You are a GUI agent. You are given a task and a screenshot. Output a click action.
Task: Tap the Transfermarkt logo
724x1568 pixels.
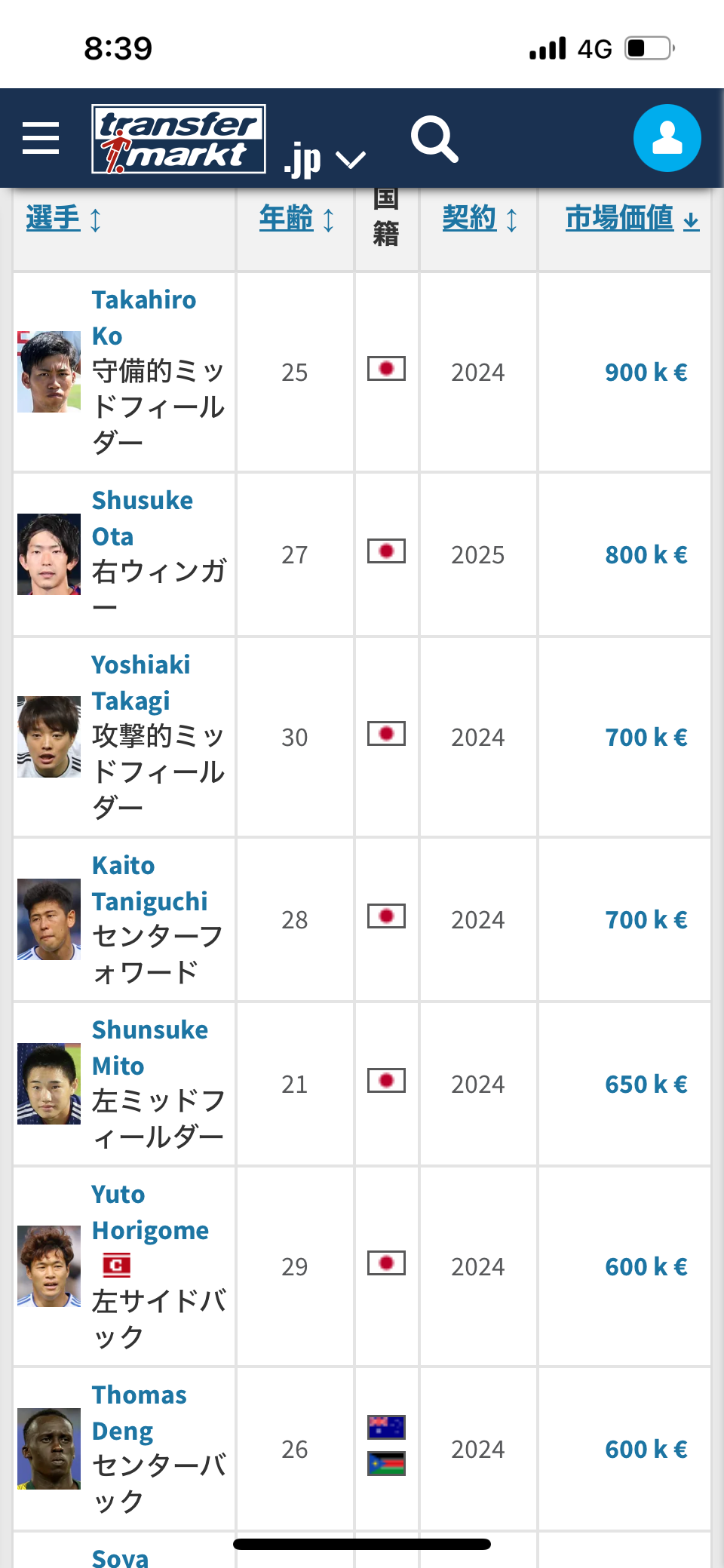(179, 139)
